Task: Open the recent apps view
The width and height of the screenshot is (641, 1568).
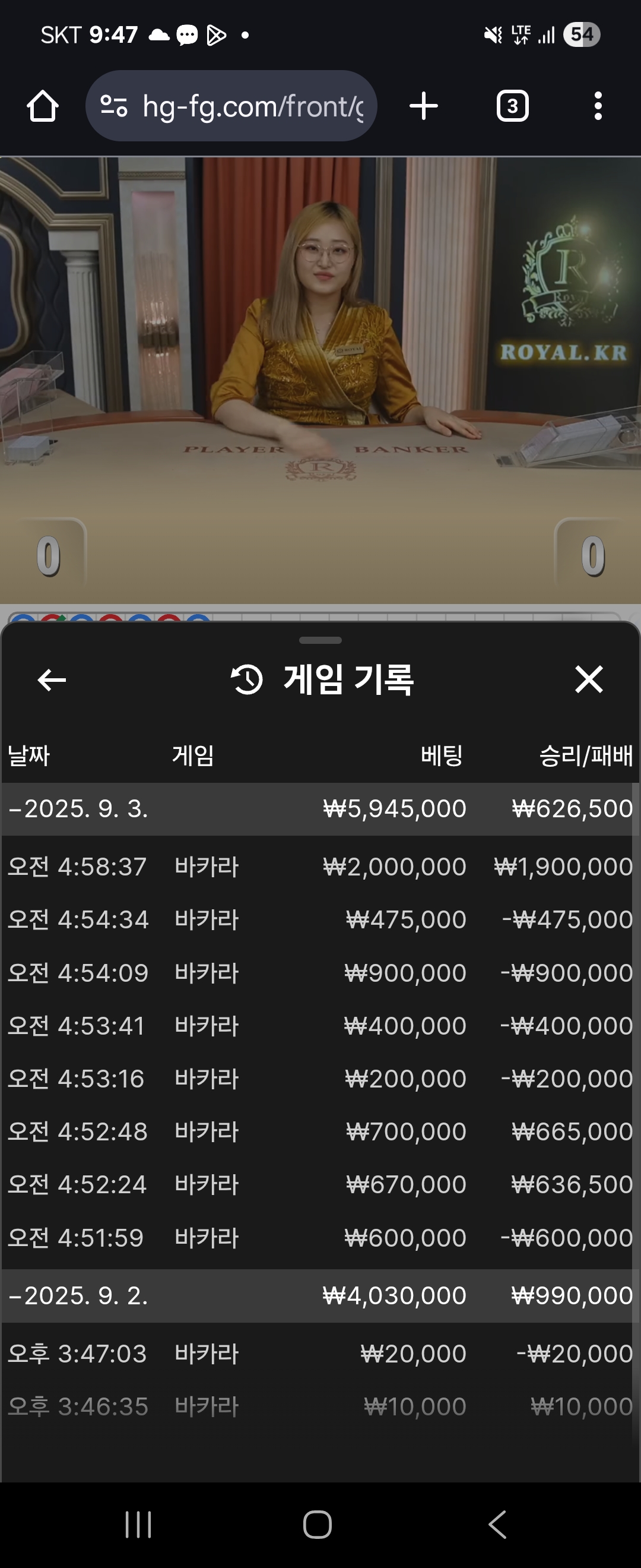Action: coord(138,1524)
